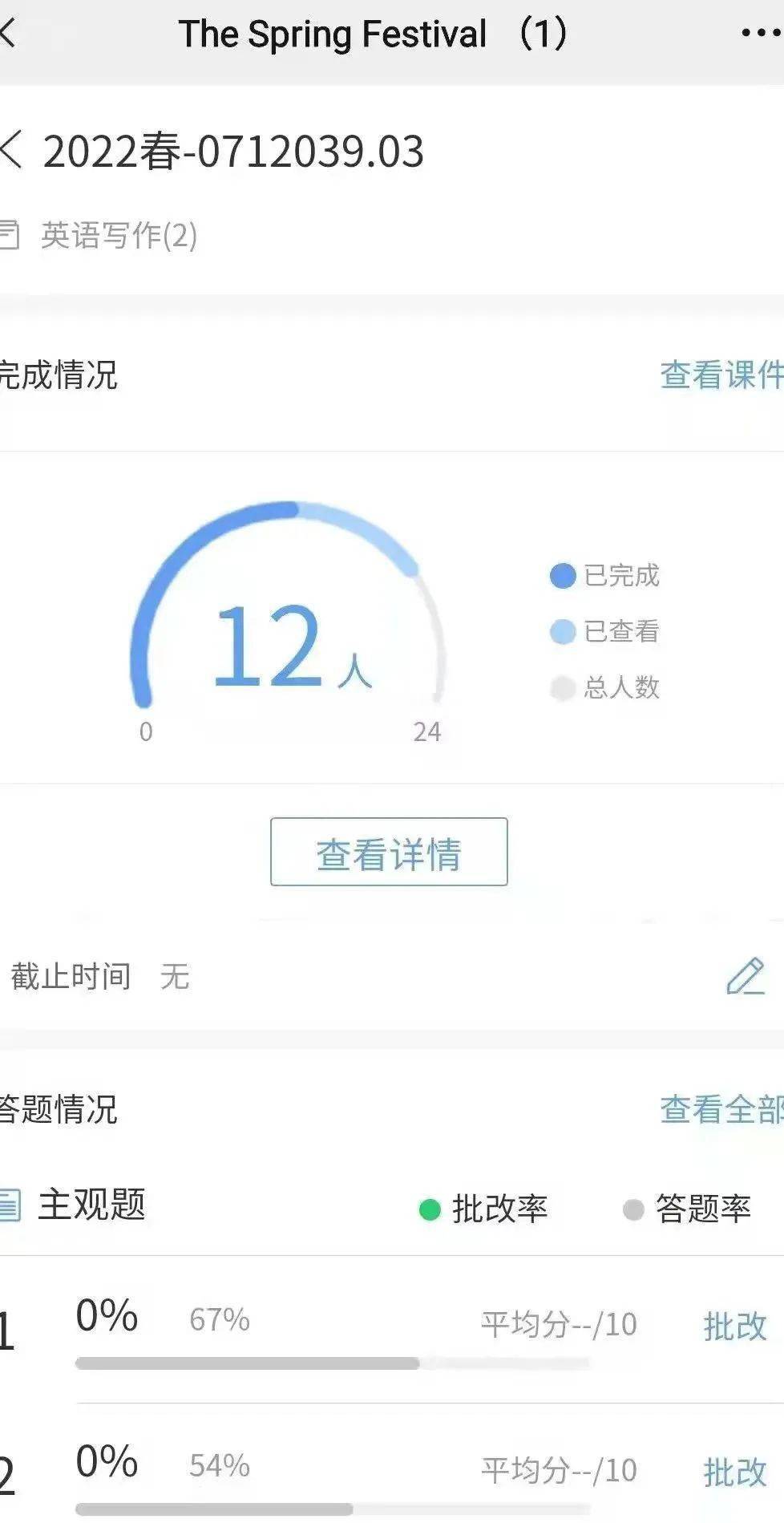Image resolution: width=784 pixels, height=1523 pixels.
Task: Tap 批改 for question 1 (67%)
Action: click(x=734, y=1327)
